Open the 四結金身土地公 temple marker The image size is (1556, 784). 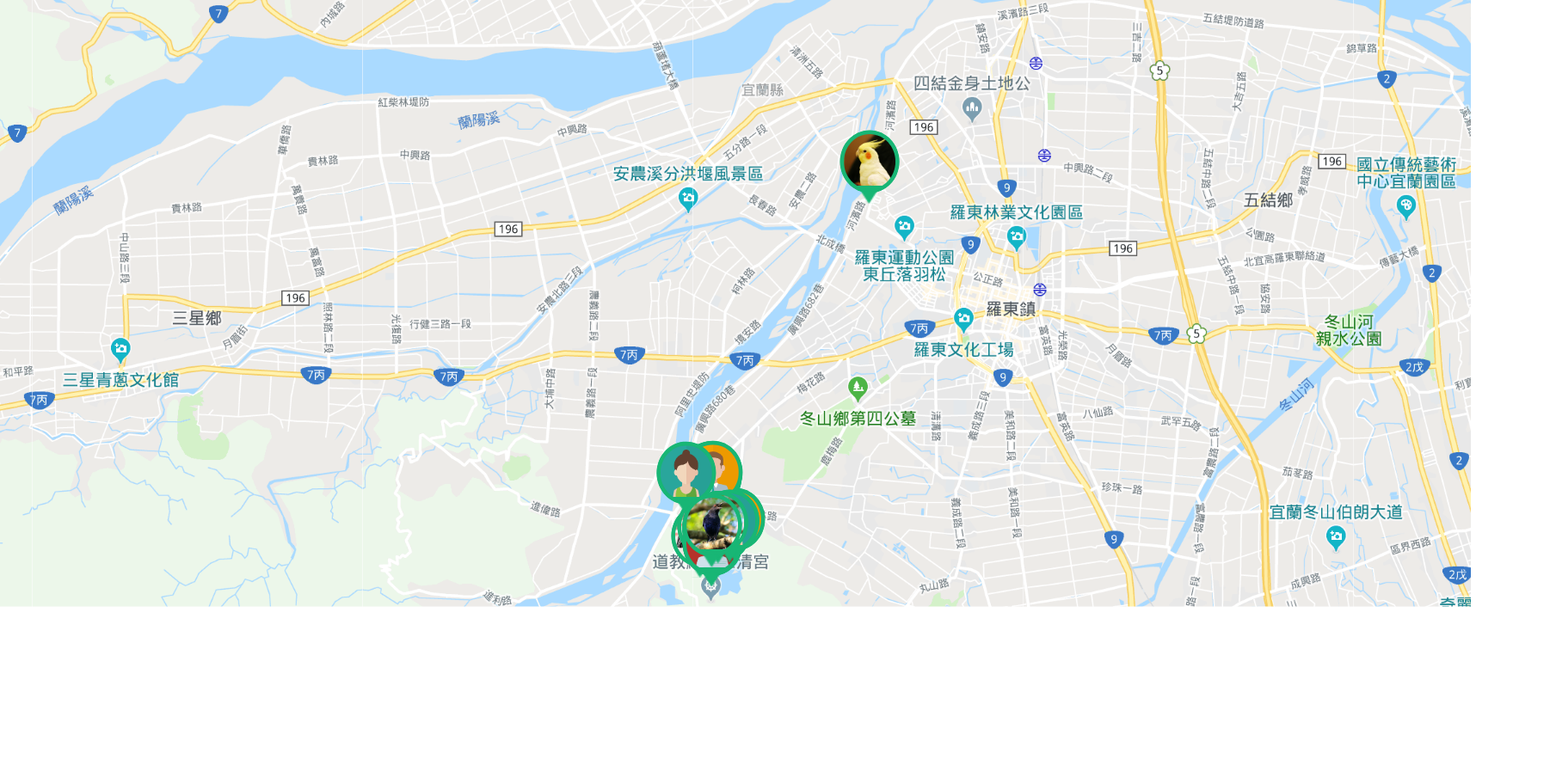(972, 108)
